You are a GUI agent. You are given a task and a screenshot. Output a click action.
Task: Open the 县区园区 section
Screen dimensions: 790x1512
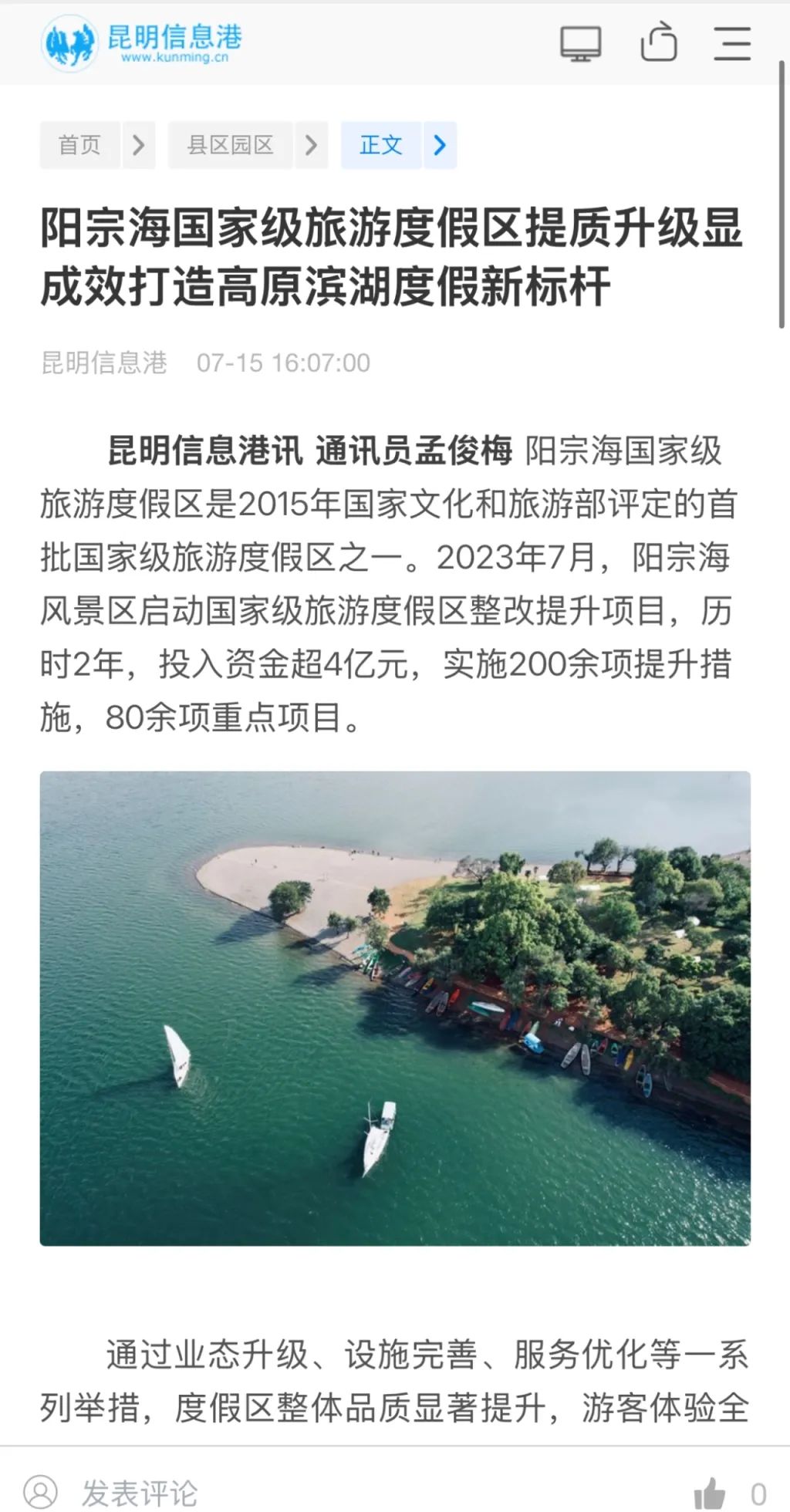[x=231, y=145]
